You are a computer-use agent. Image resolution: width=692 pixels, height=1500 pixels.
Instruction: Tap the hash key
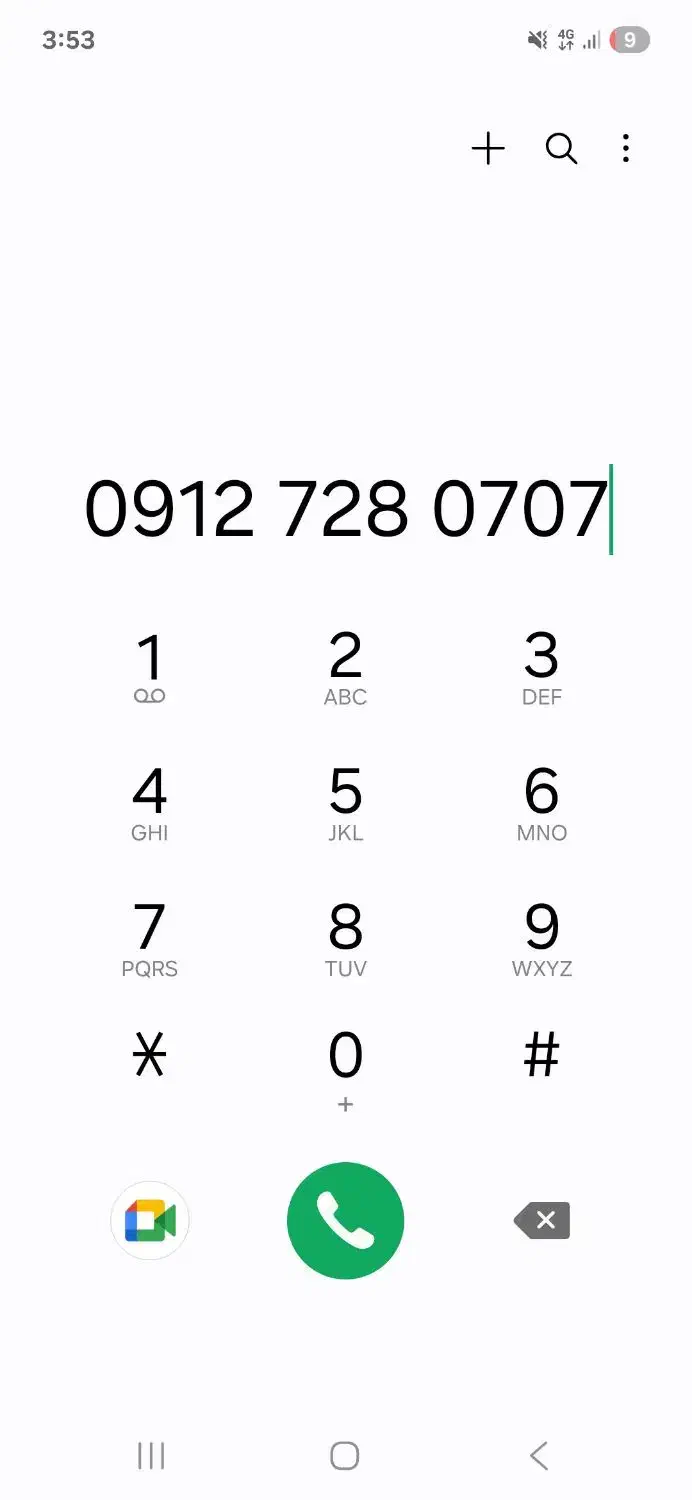541,1056
